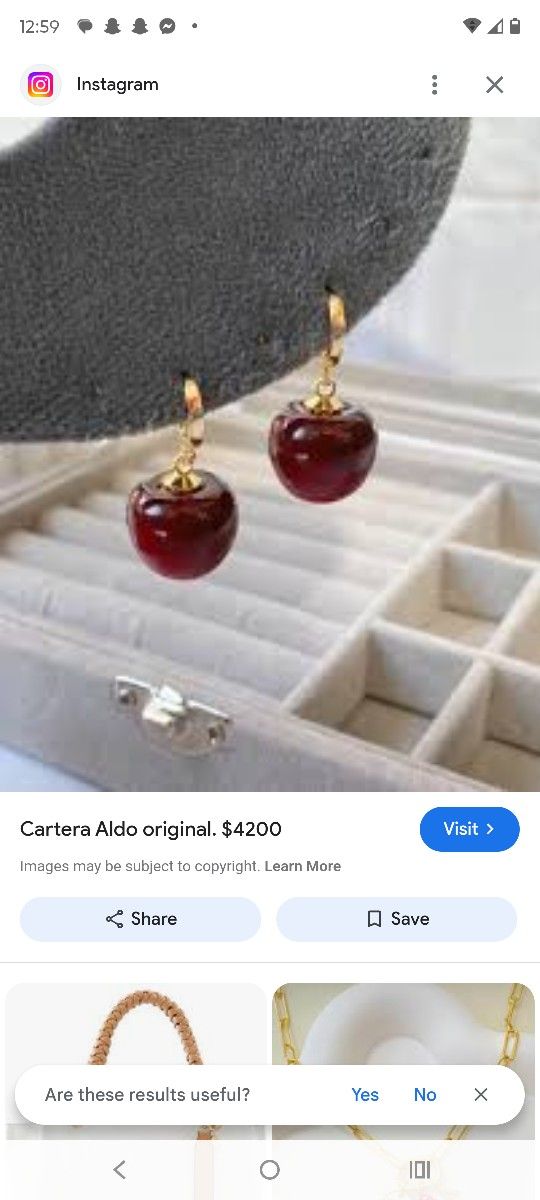540x1200 pixels.
Task: Visit the Instagram source page
Action: [469, 829]
